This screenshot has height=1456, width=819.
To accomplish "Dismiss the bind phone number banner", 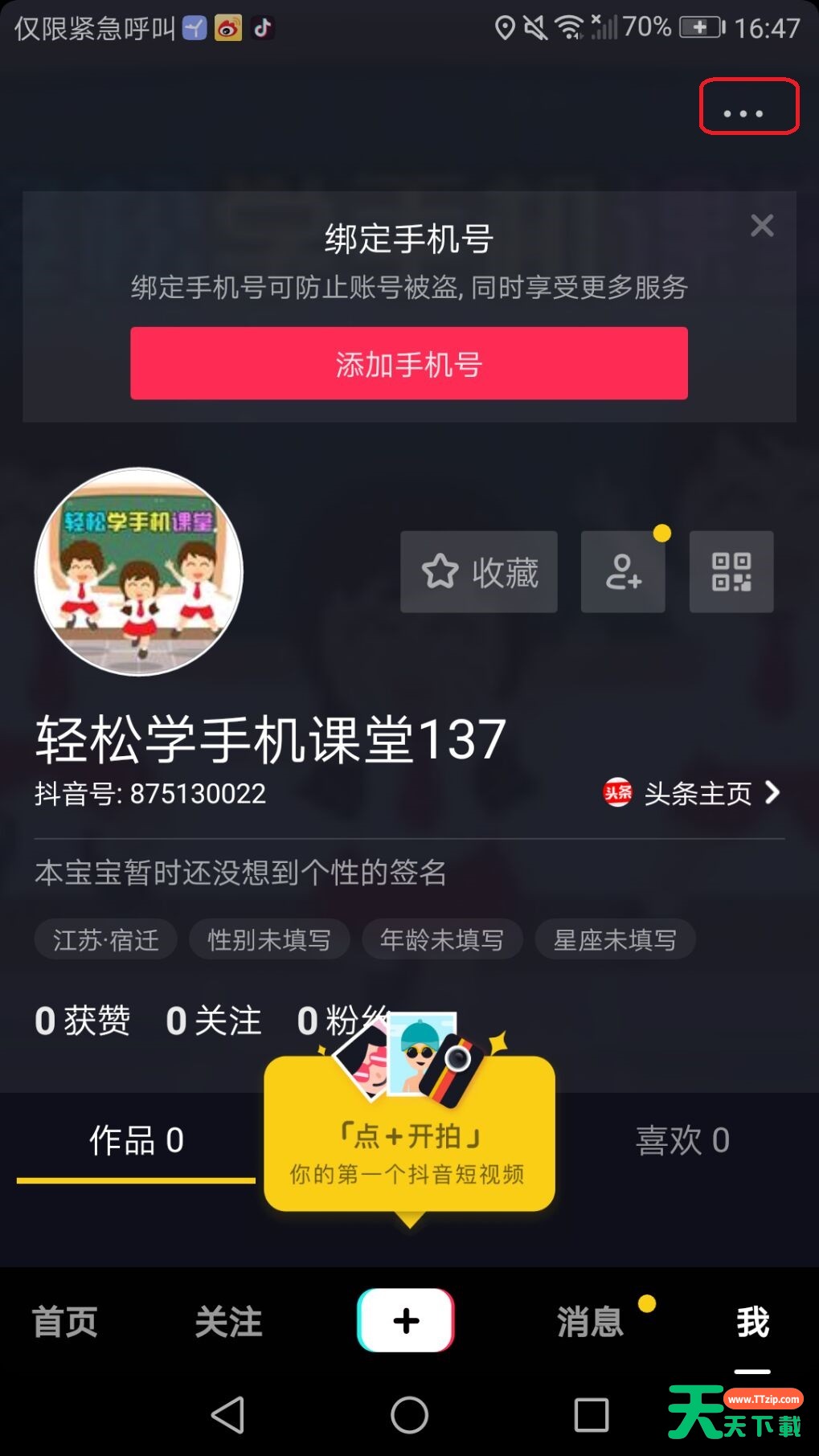I will click(762, 226).
